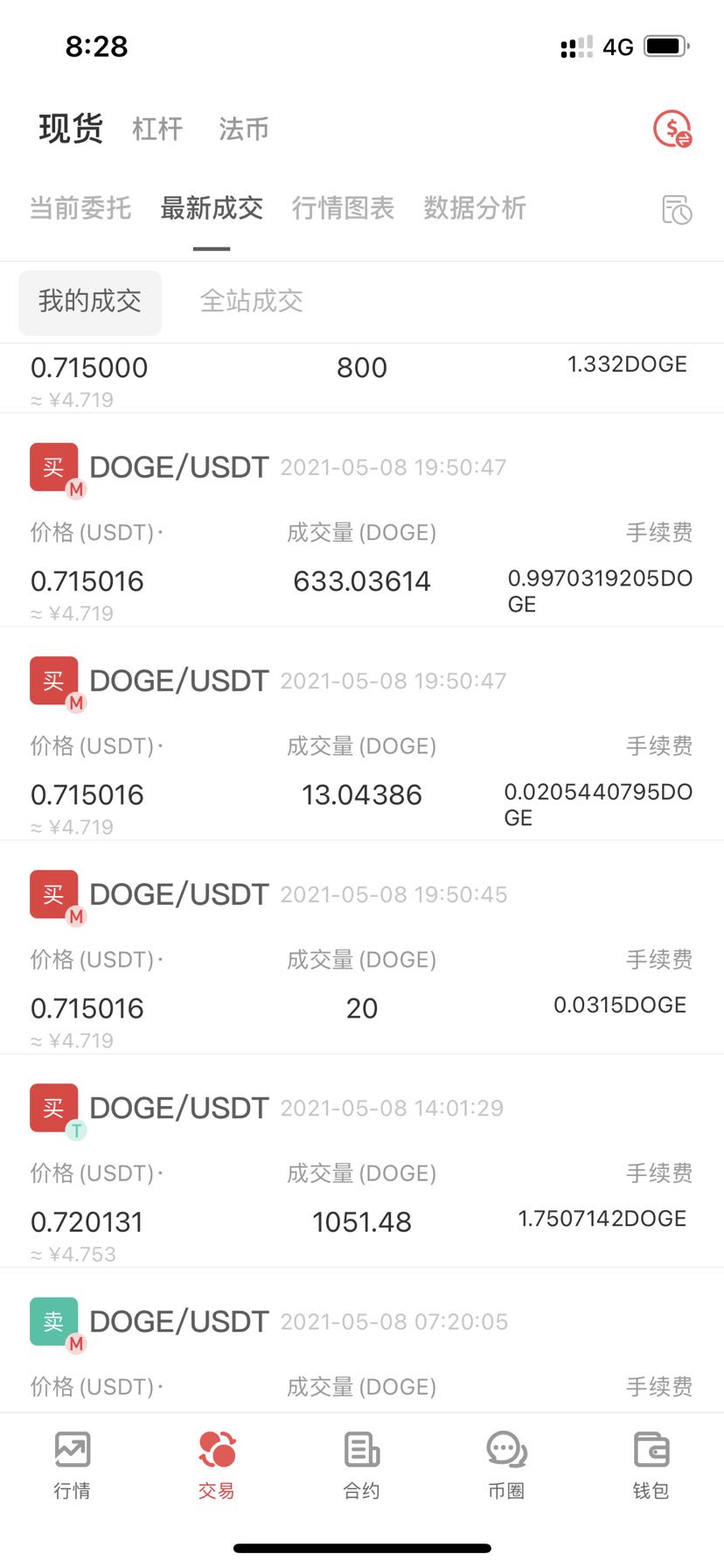Open the 合约 bottom tab
Viewport: 724px width, 1568px height.
coord(361,1466)
